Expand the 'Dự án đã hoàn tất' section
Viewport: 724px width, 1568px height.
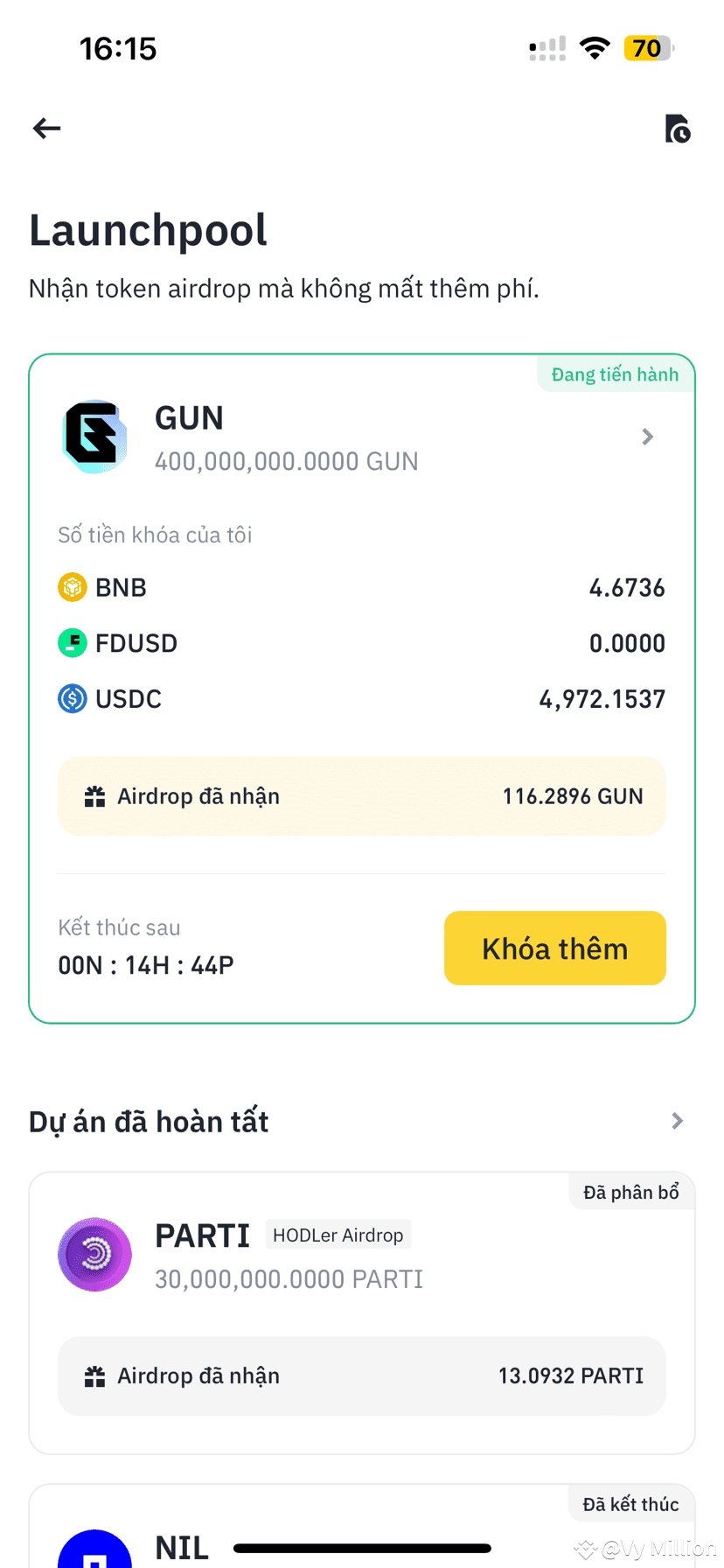[678, 1121]
